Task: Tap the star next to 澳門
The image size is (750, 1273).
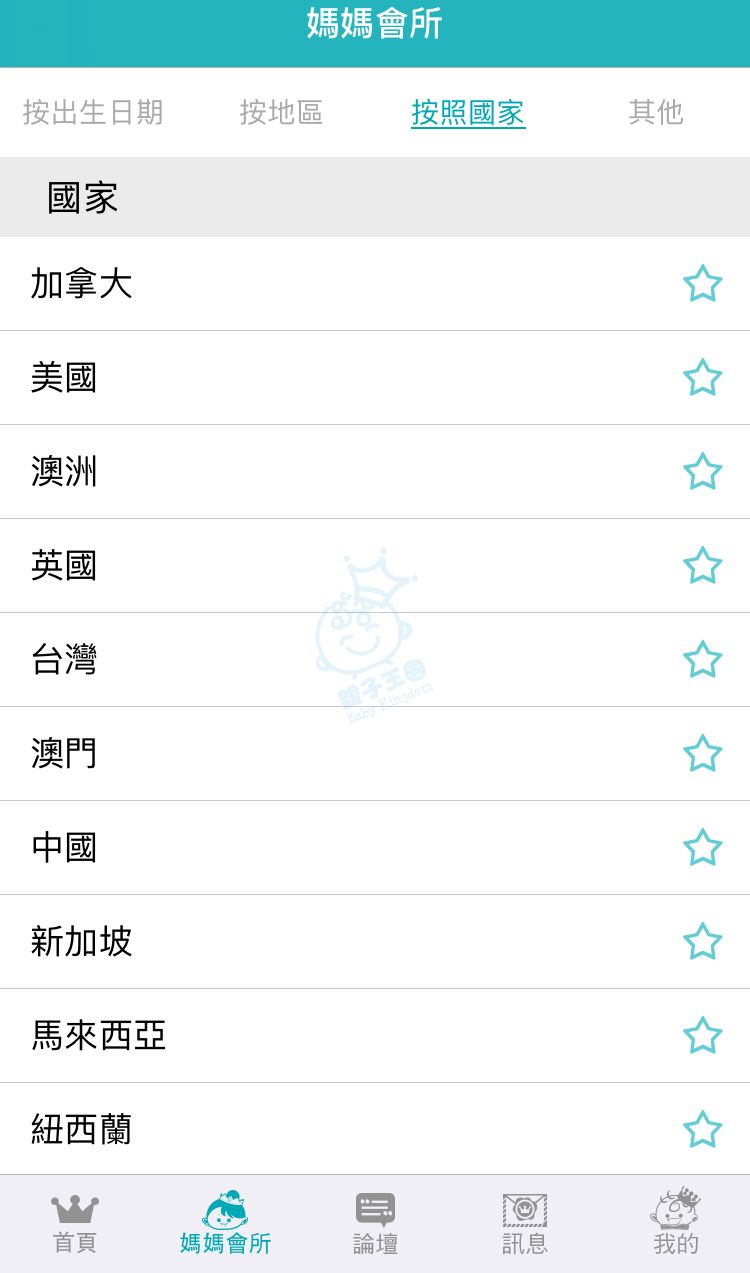Action: (x=702, y=754)
